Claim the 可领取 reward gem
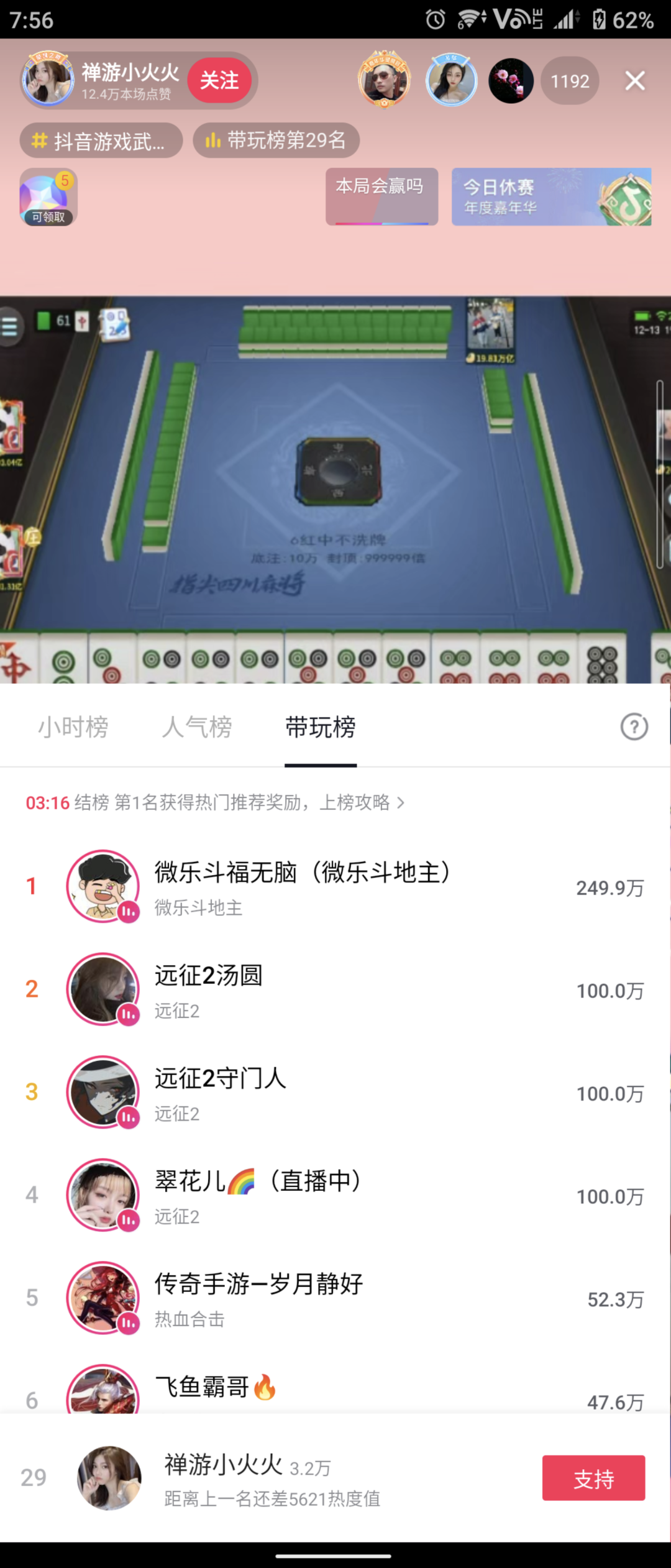The image size is (671, 1568). point(48,196)
